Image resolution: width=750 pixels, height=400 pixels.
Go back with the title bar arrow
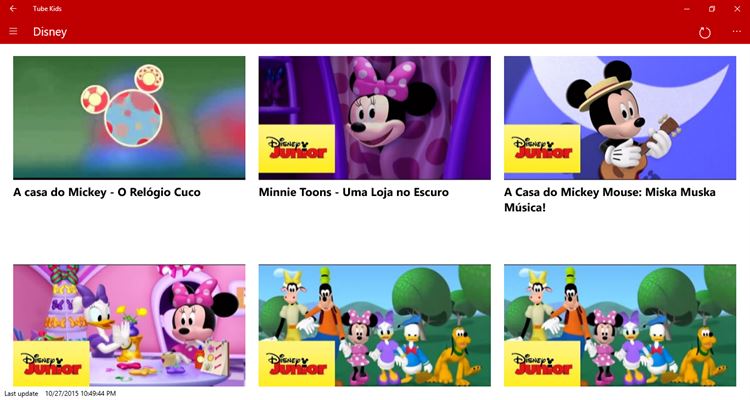pos(12,8)
